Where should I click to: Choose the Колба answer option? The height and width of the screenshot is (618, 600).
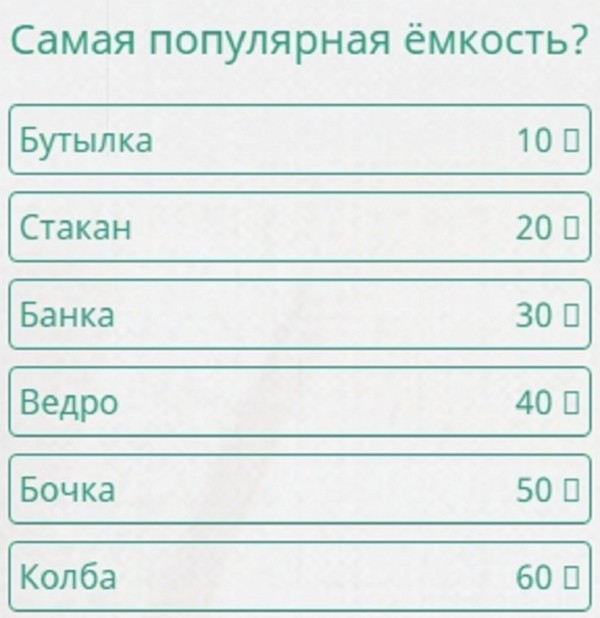tap(300, 577)
